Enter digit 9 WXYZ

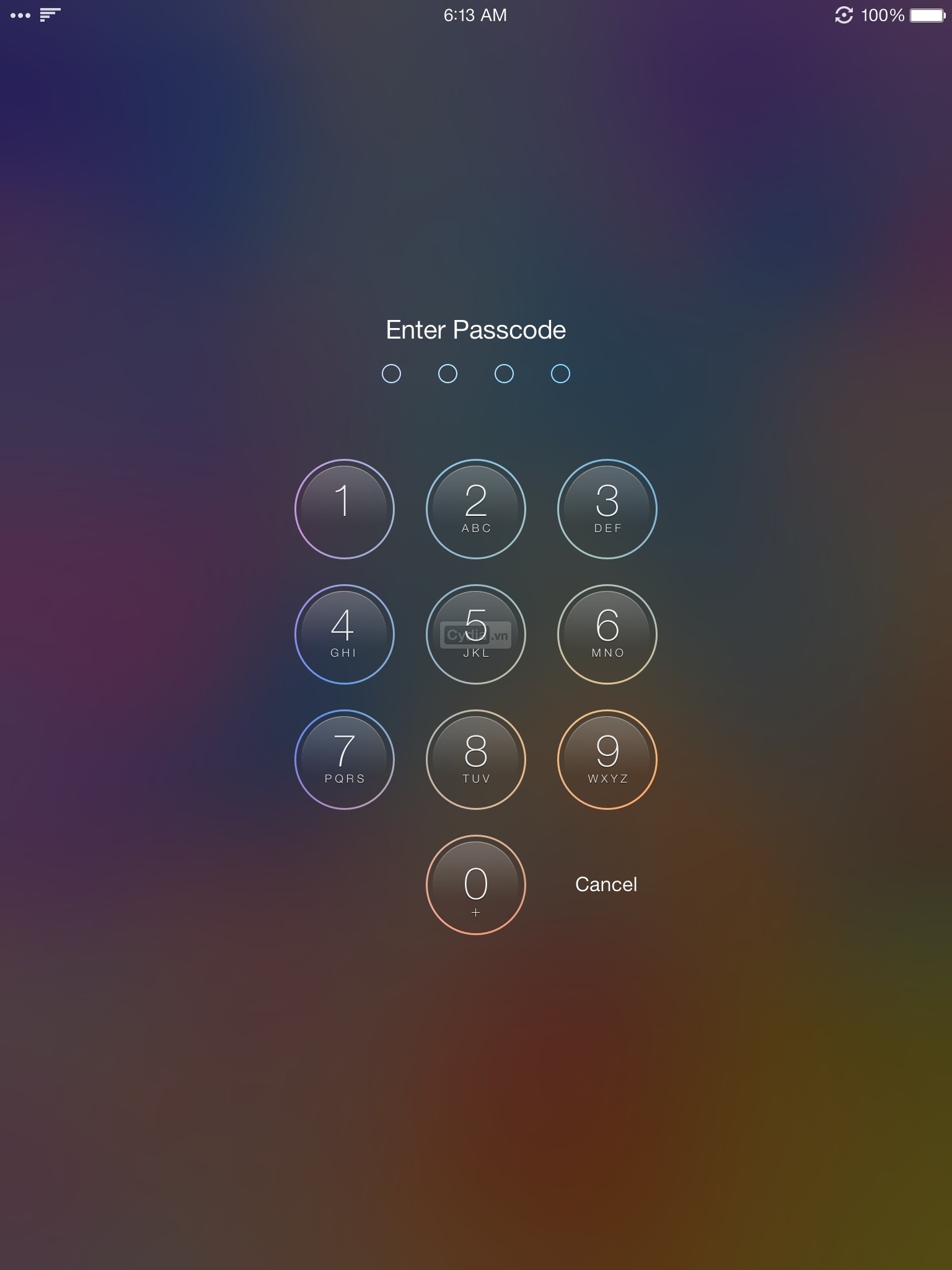pyautogui.click(x=607, y=759)
